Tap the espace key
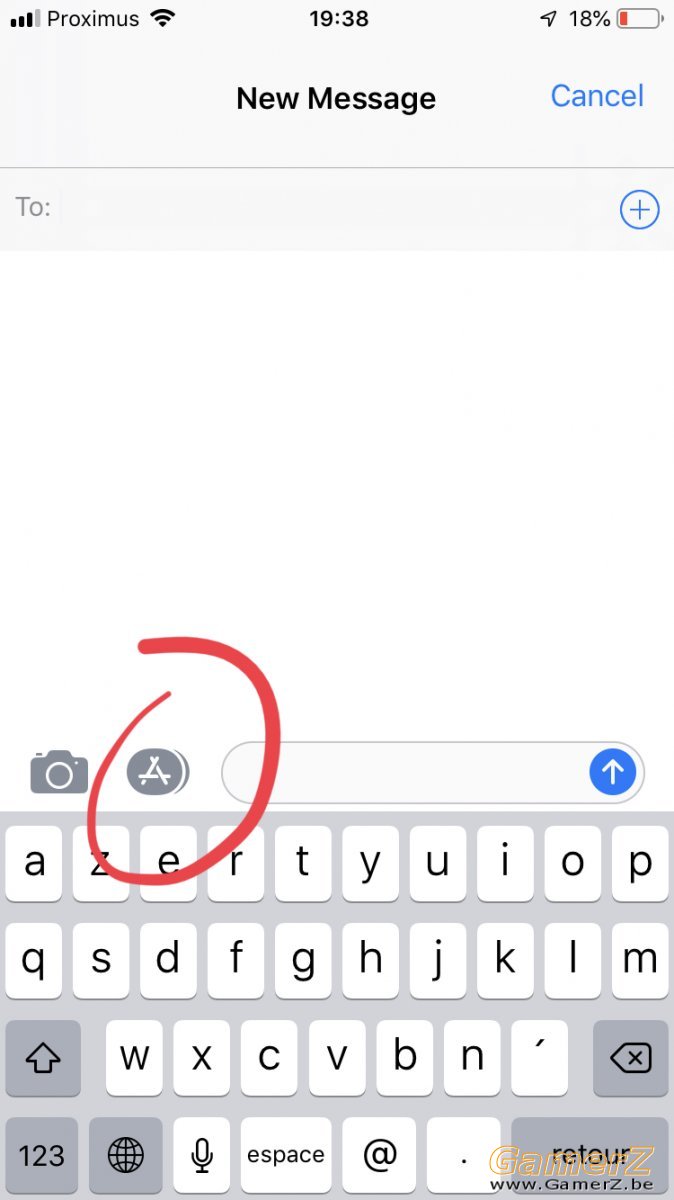This screenshot has height=1200, width=674. (286, 1155)
